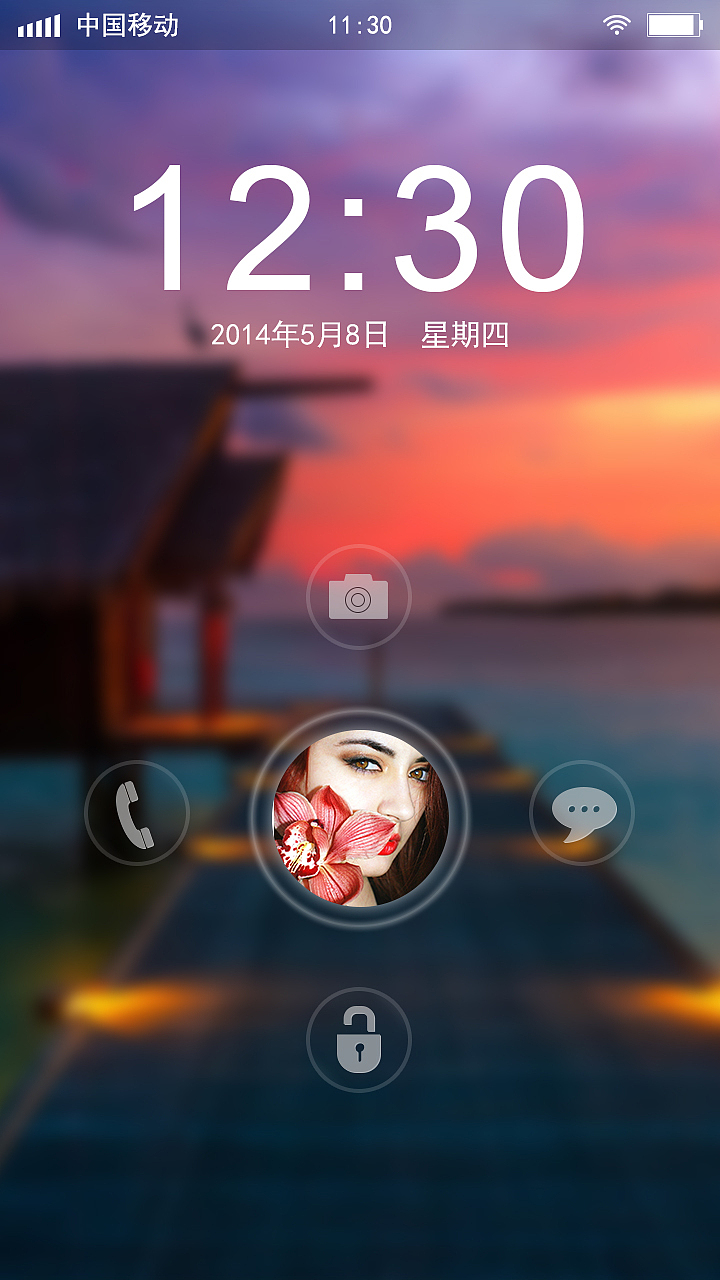Tap the unlock padlock icon
The image size is (720, 1280).
tap(358, 1040)
